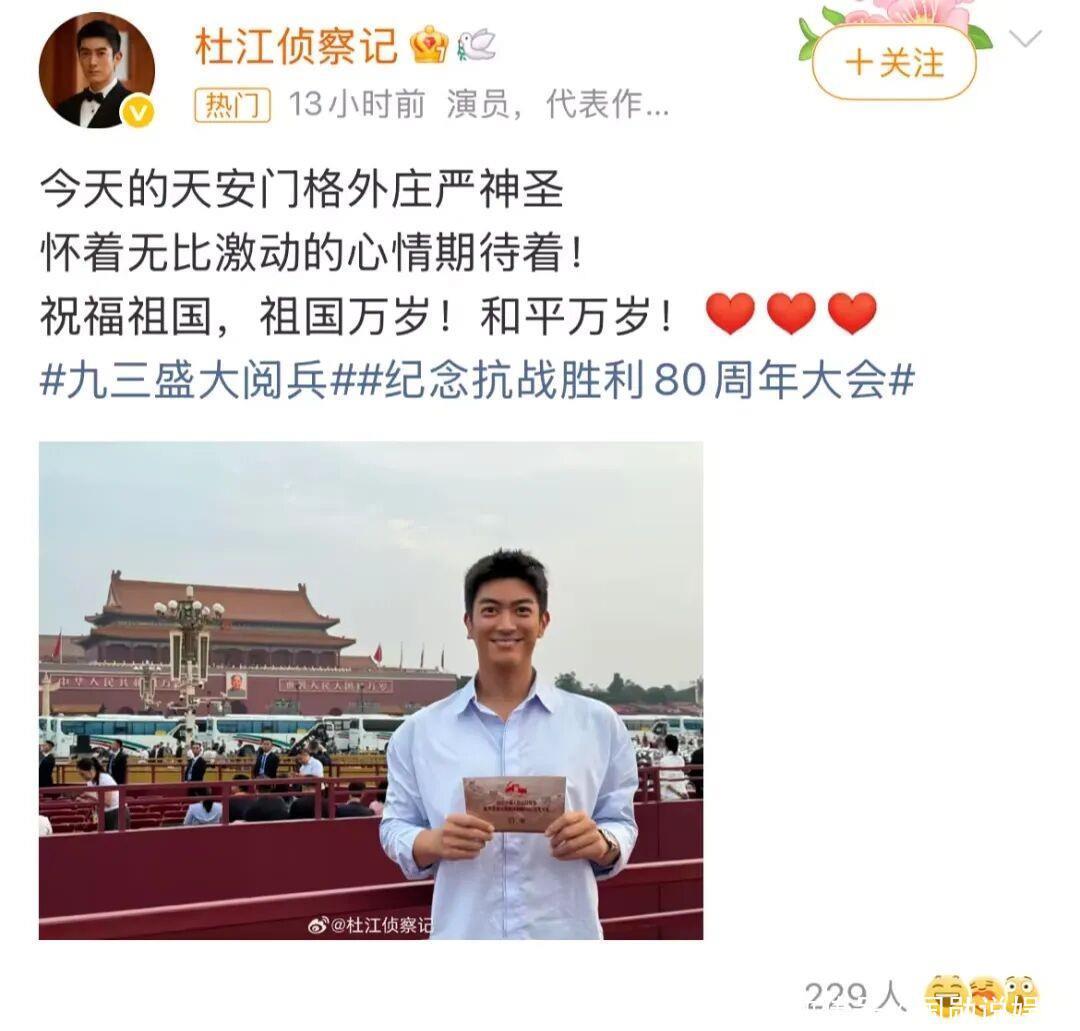View the Tiananmen photo full screen
The height and width of the screenshot is (1031, 1080).
pos(370,690)
